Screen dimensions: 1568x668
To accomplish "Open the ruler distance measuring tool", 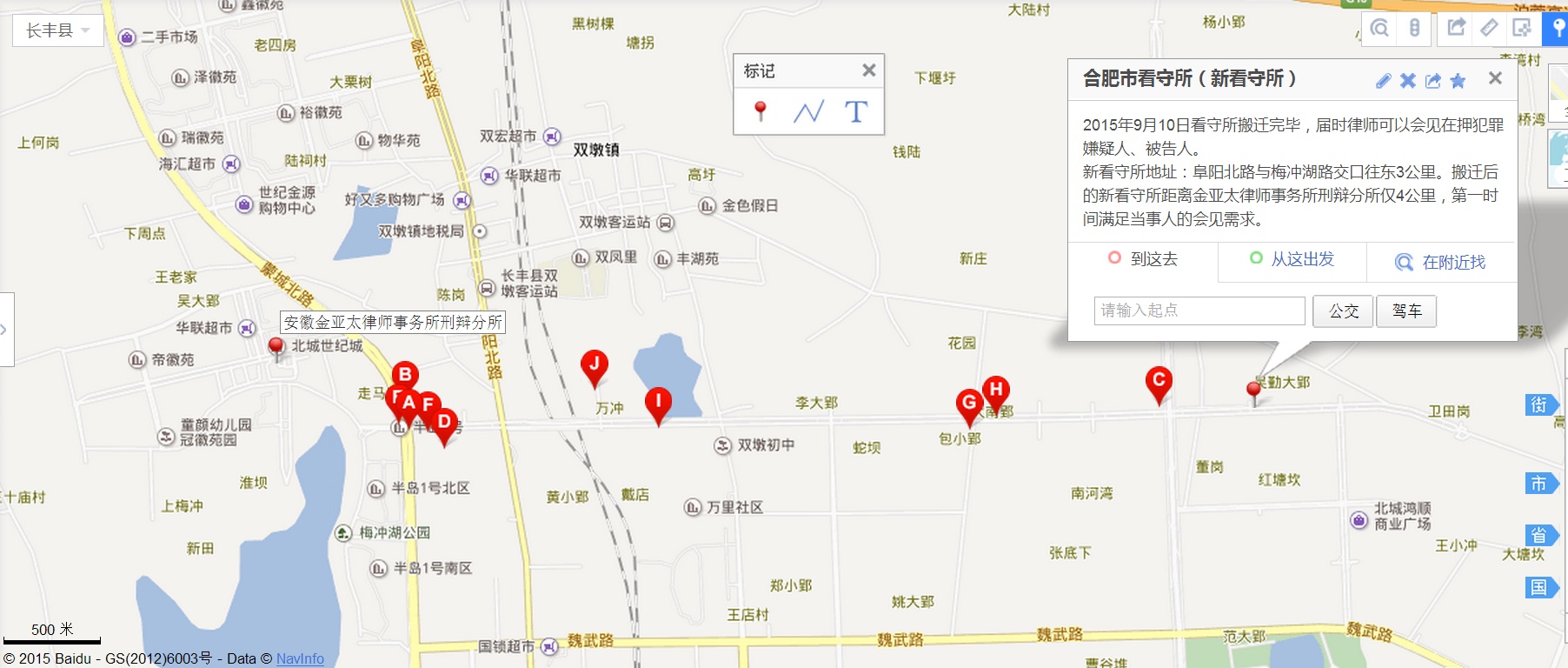I will pyautogui.click(x=1489, y=29).
